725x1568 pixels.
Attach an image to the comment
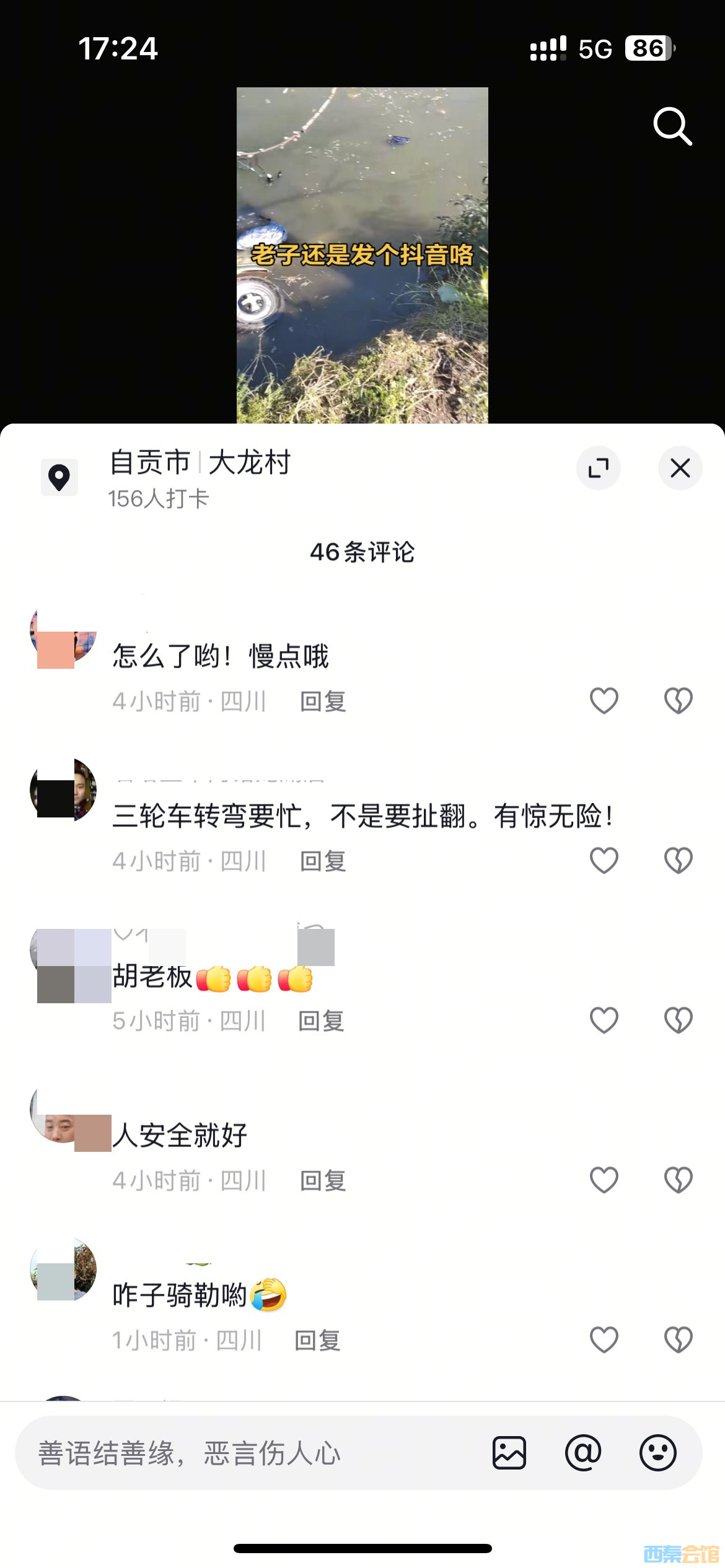pyautogui.click(x=509, y=1453)
